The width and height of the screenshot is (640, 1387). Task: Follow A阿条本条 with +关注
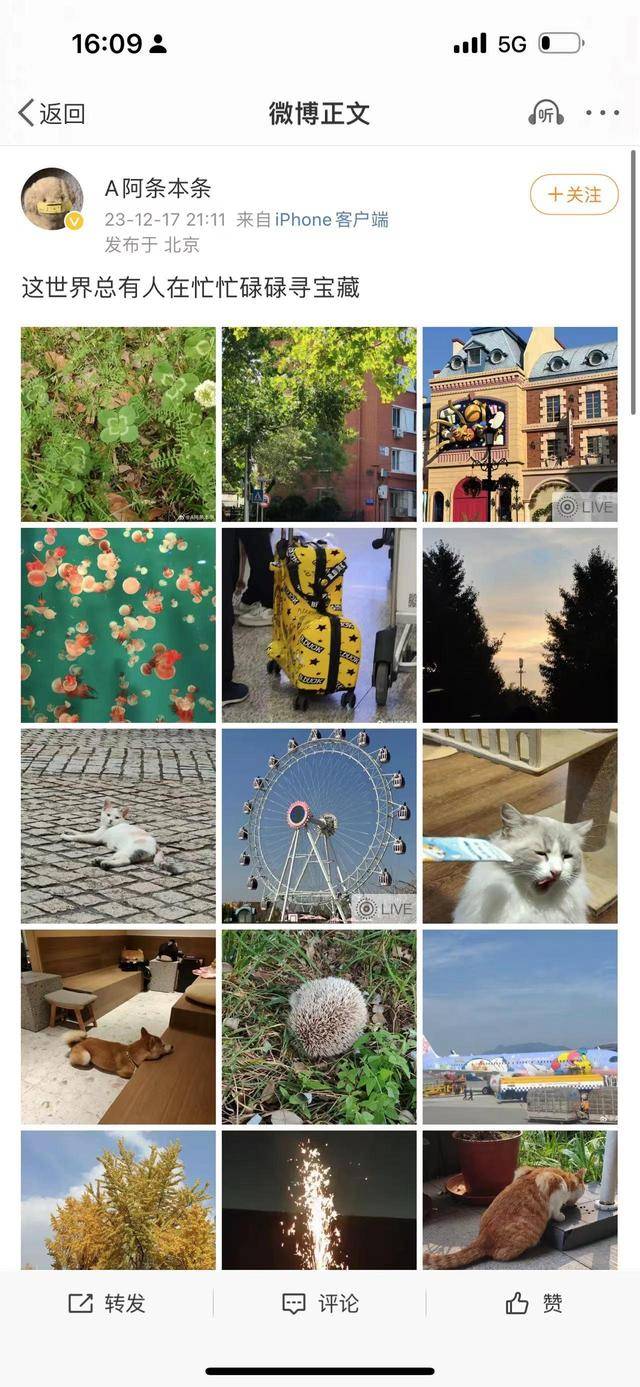pyautogui.click(x=574, y=194)
